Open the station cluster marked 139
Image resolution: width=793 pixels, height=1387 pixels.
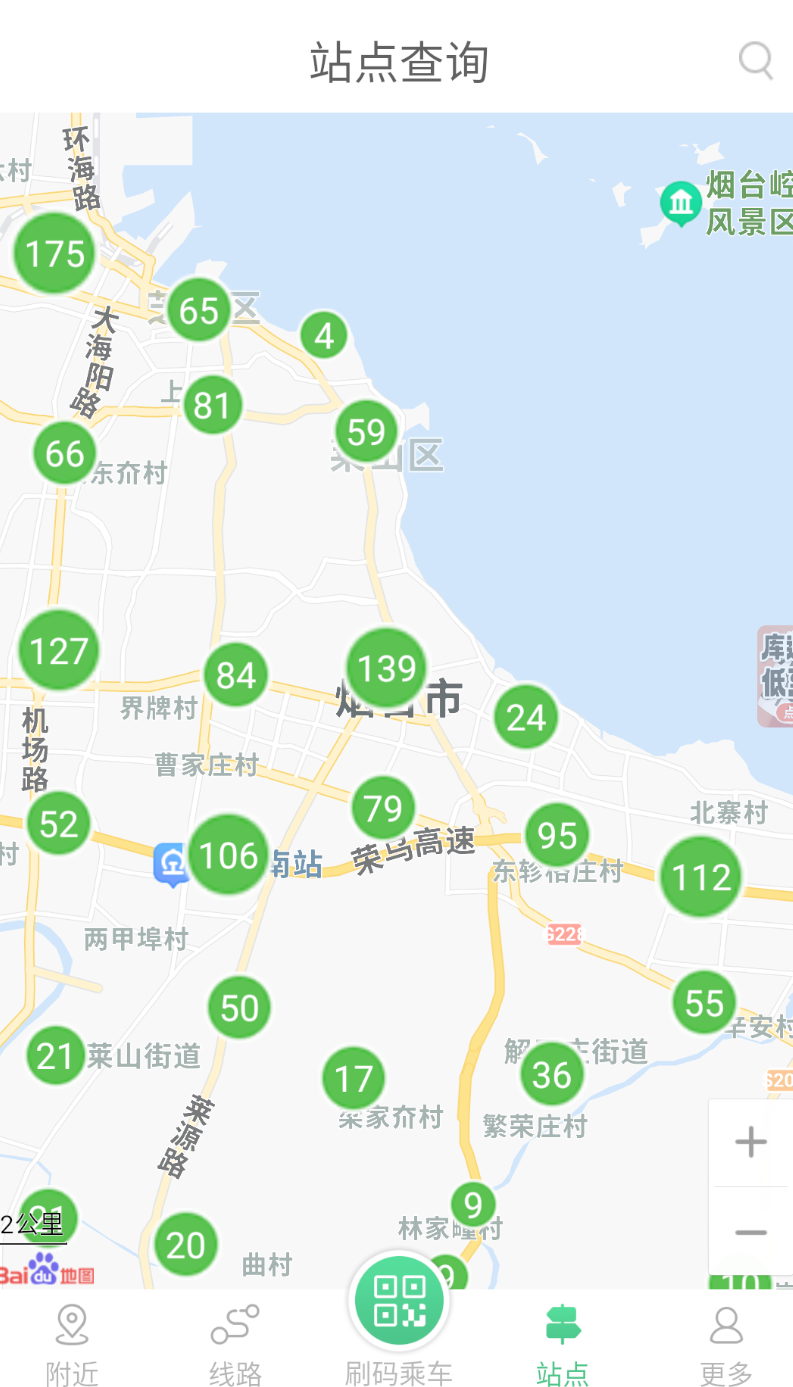click(x=387, y=668)
